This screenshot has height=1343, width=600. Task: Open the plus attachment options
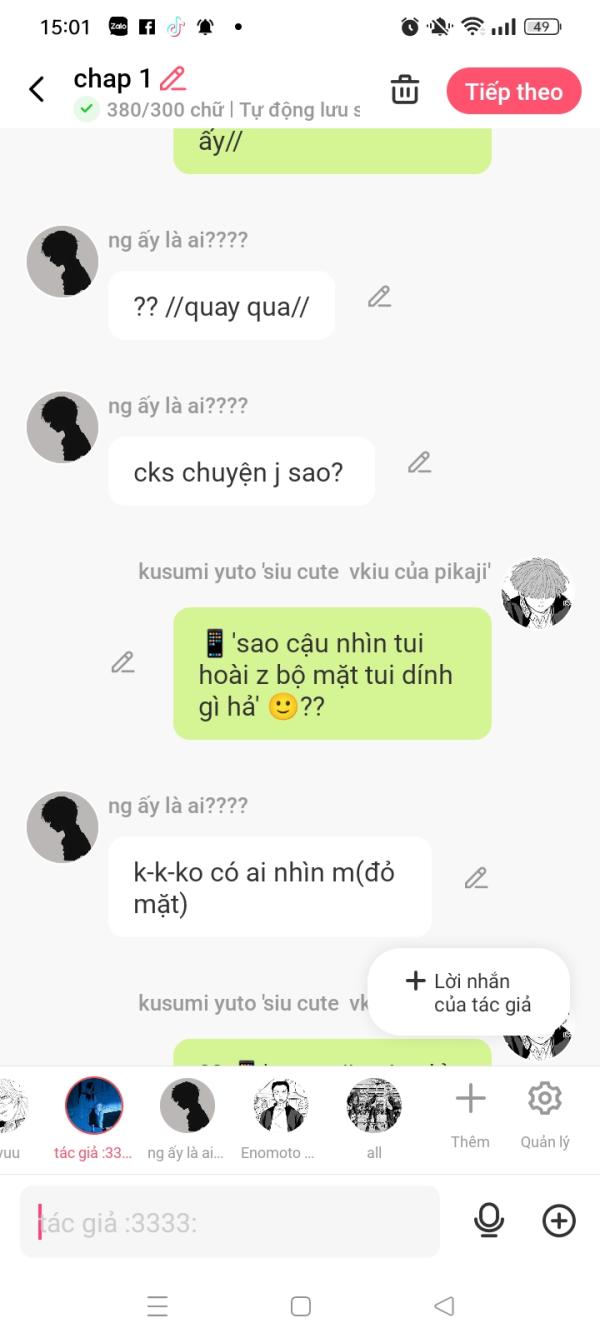(x=559, y=1220)
